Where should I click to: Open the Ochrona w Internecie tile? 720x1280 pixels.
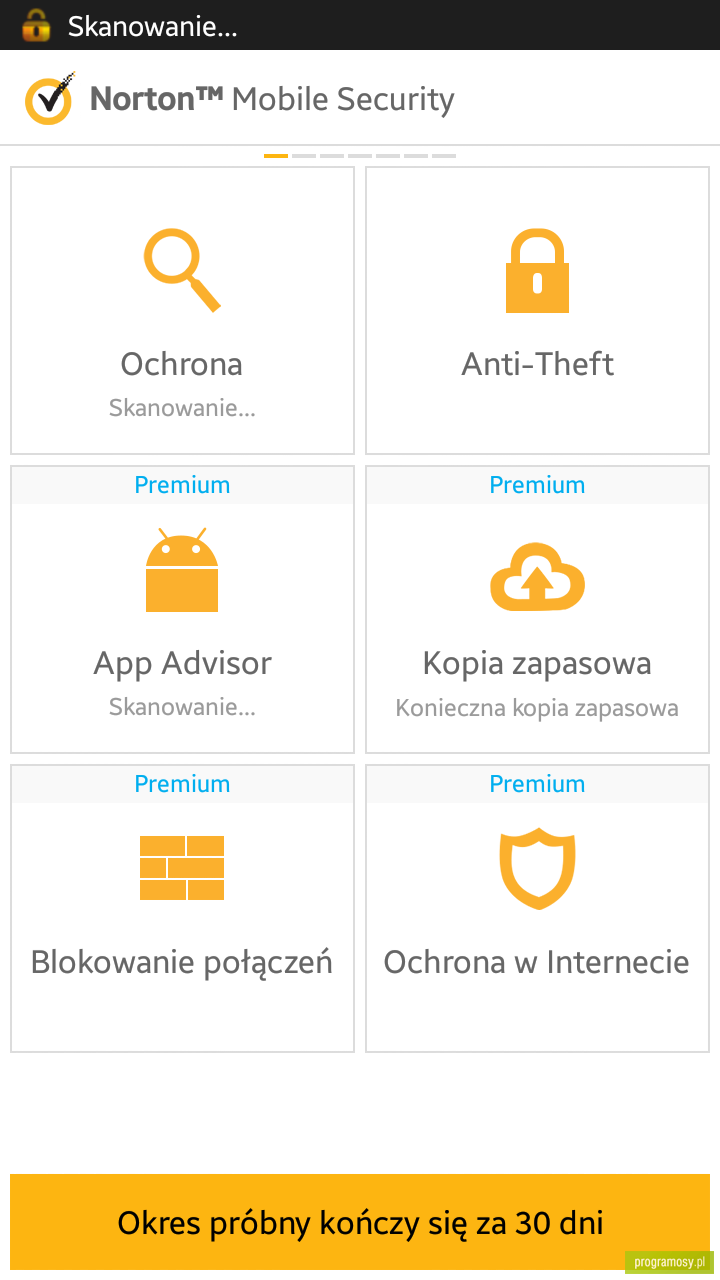(x=537, y=908)
